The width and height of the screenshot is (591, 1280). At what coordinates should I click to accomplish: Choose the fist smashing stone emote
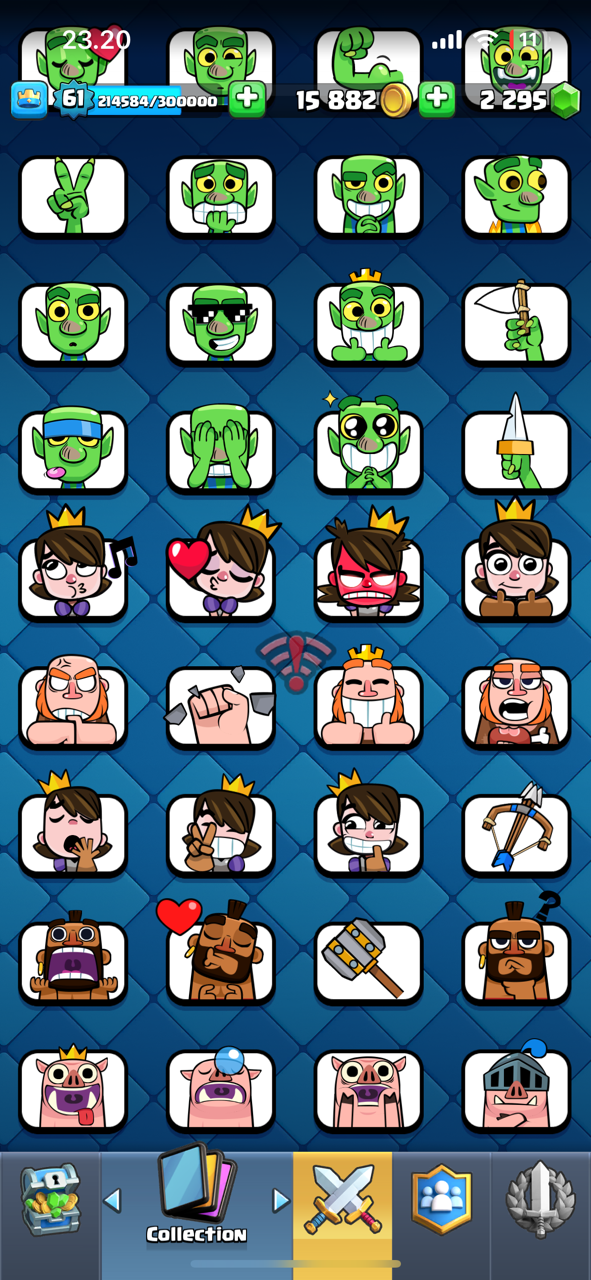[x=221, y=706]
